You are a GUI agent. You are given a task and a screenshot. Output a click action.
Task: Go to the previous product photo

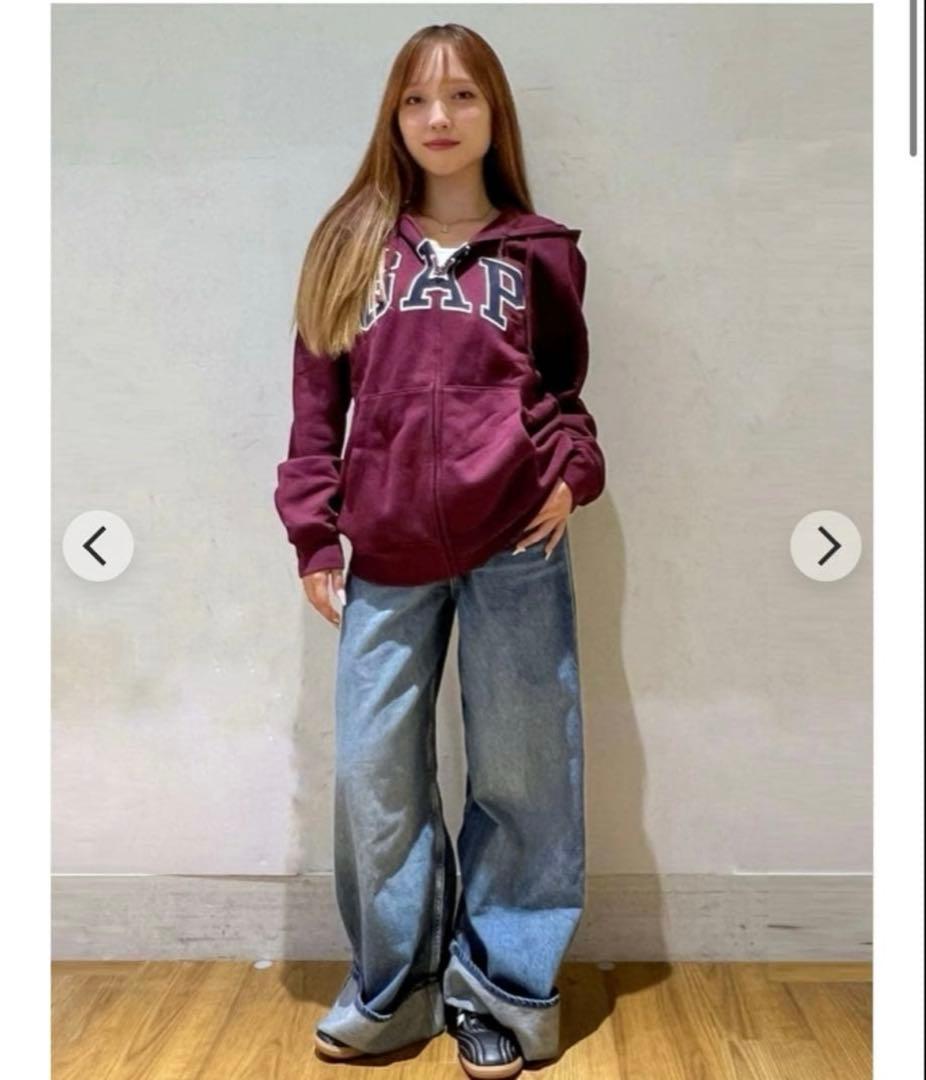(x=97, y=546)
